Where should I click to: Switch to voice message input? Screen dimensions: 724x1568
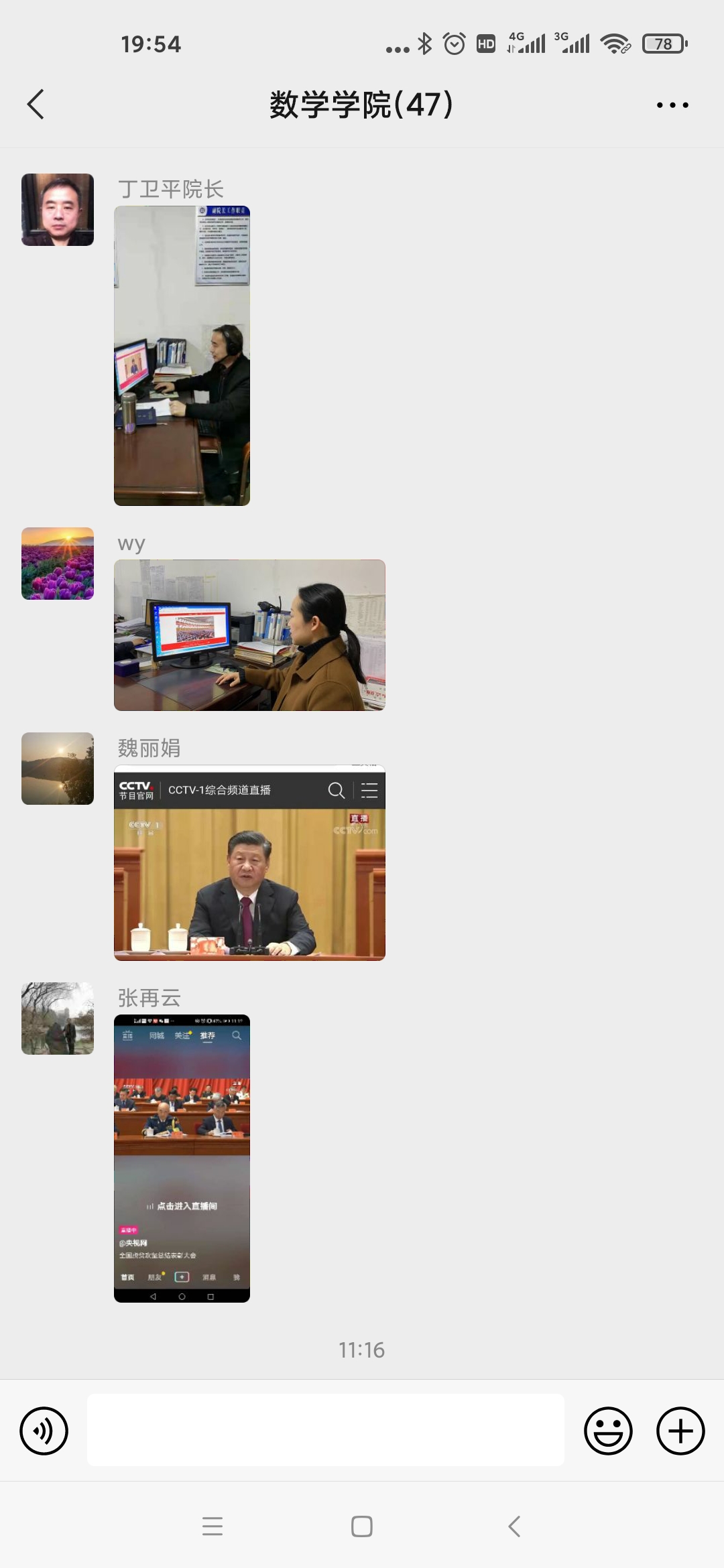[x=44, y=1431]
